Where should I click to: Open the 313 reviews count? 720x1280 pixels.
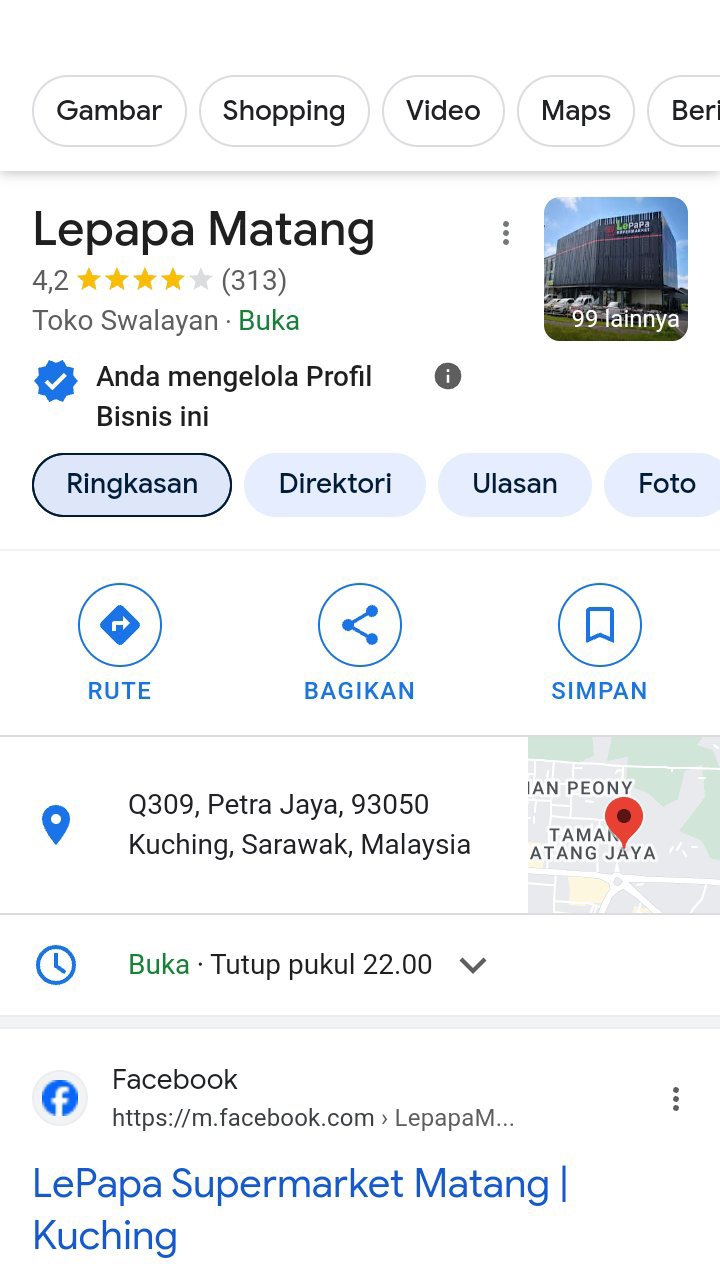[x=254, y=281]
